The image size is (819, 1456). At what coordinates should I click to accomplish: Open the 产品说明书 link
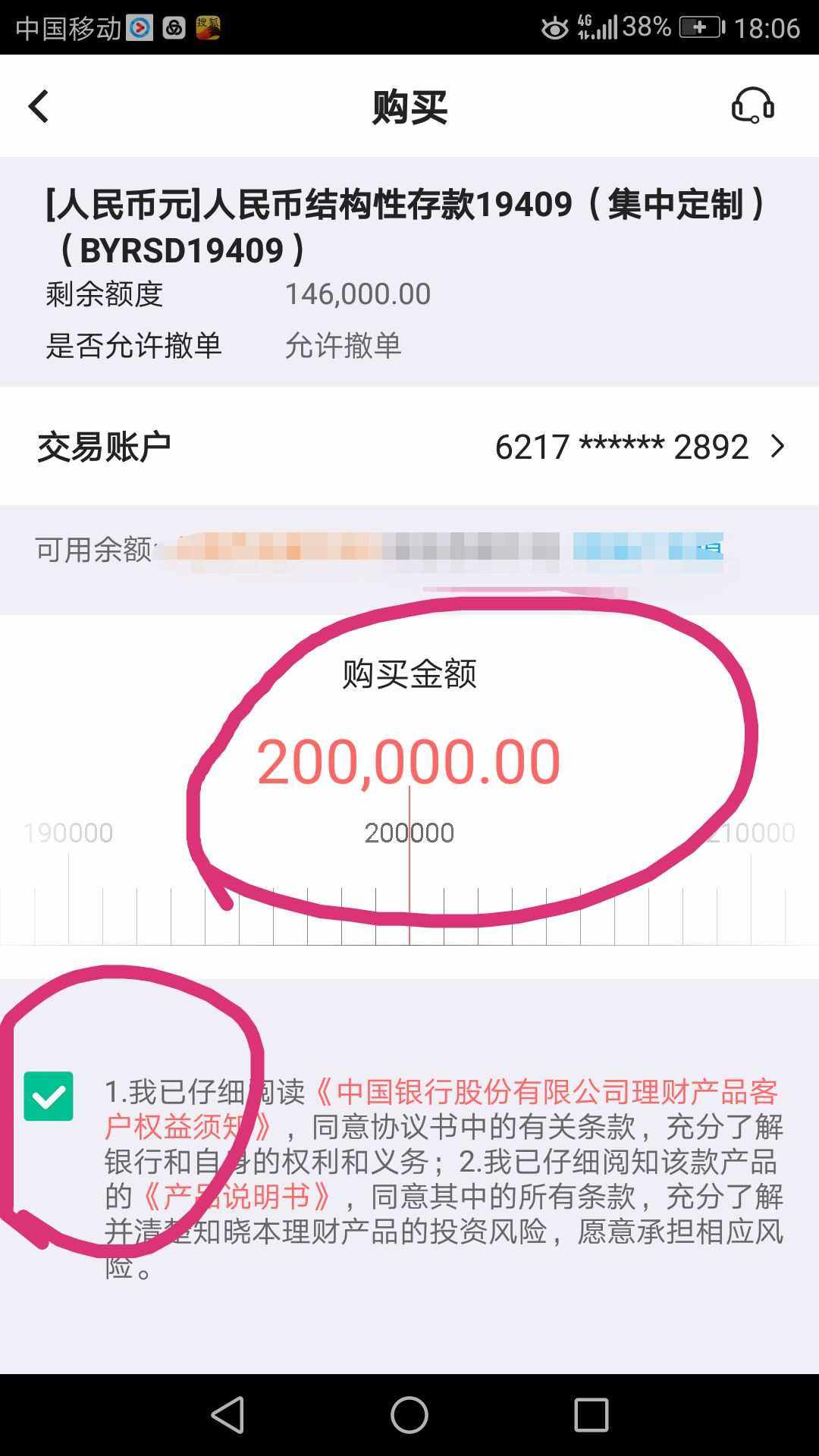click(x=237, y=1197)
